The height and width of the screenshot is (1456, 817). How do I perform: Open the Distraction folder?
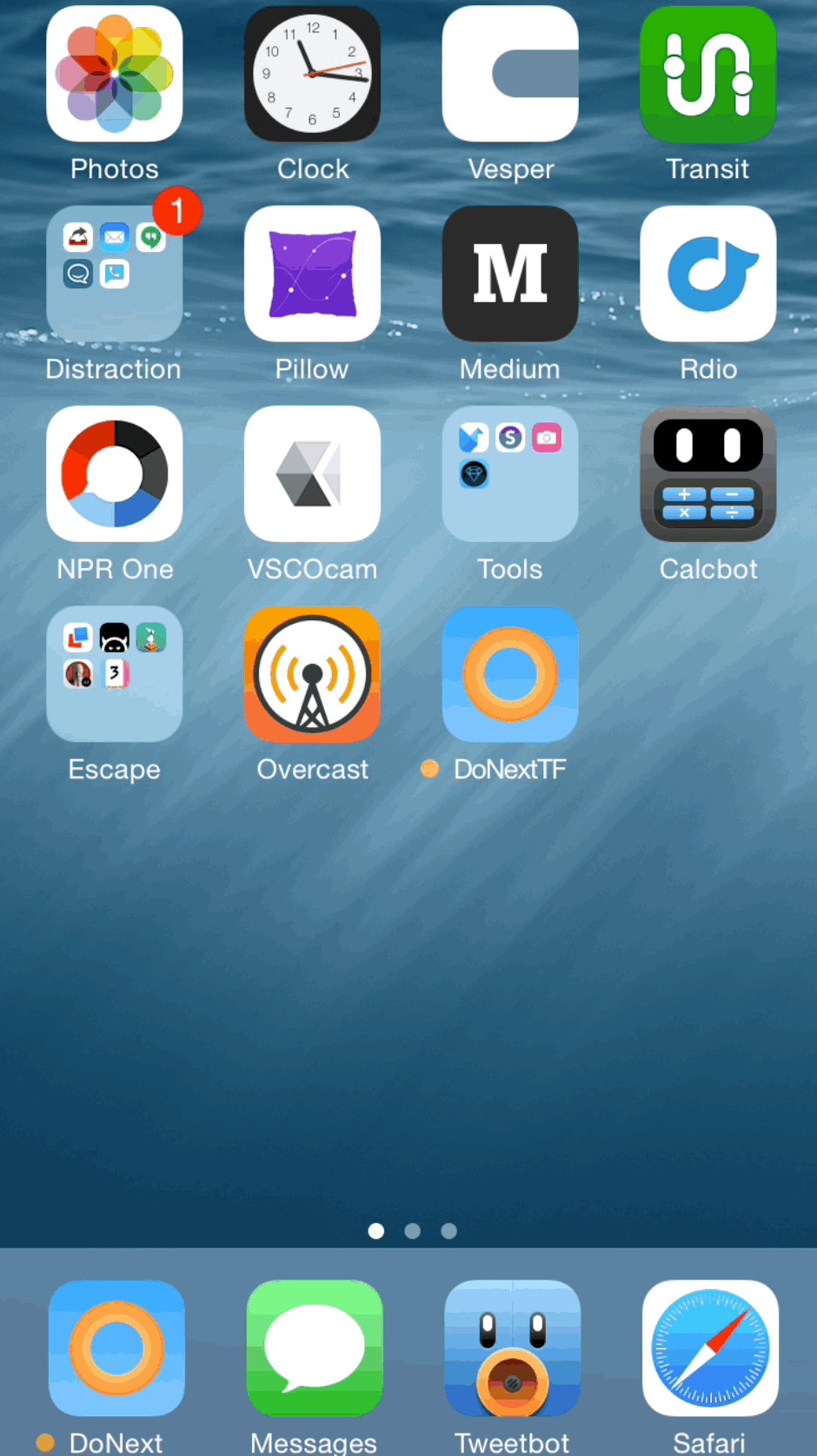click(115, 275)
